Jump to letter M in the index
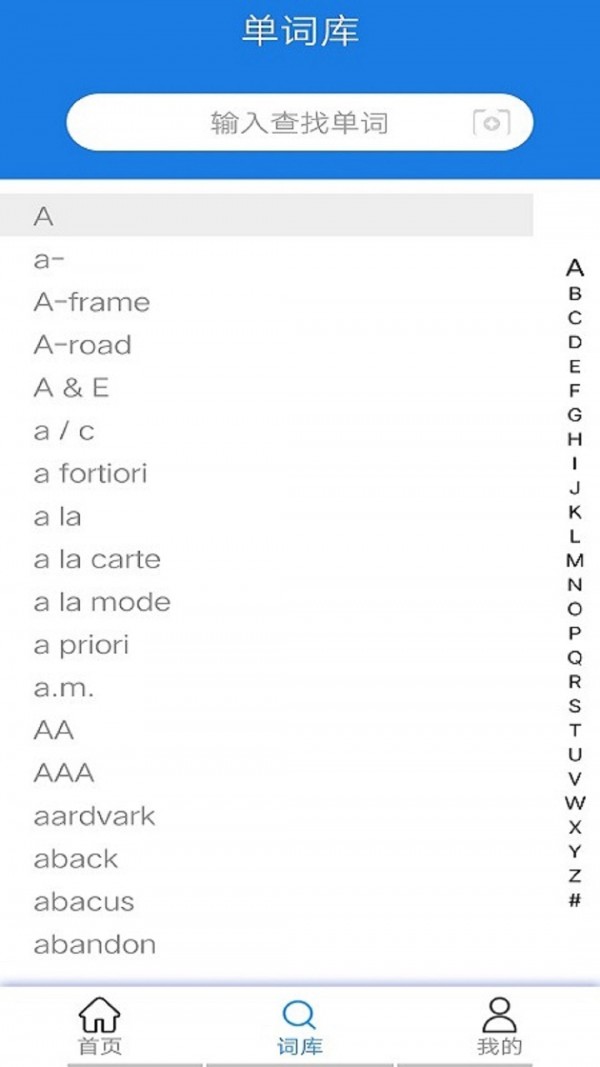Image resolution: width=600 pixels, height=1067 pixels. [574, 561]
